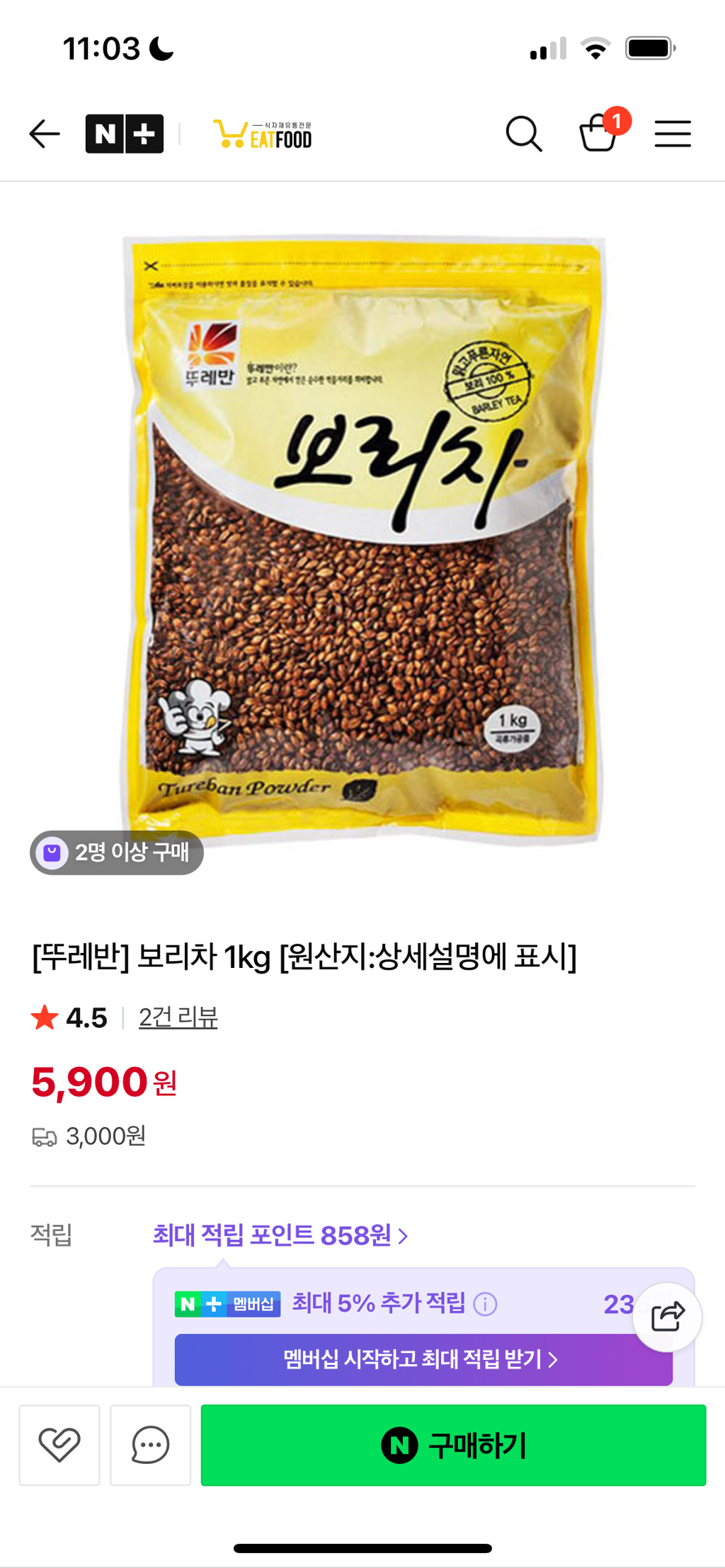
Task: Open the 2건 리뷰 reviews link
Action: point(178,1018)
